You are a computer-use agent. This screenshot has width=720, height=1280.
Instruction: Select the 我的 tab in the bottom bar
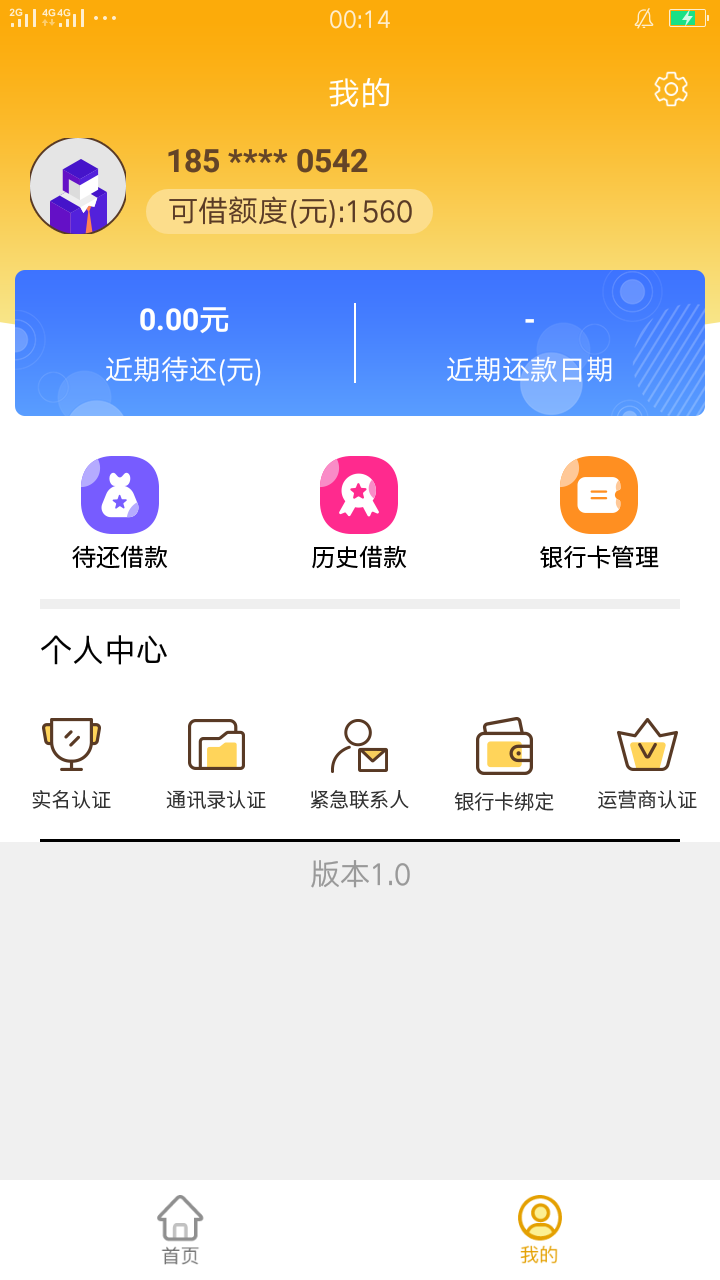tap(540, 1230)
